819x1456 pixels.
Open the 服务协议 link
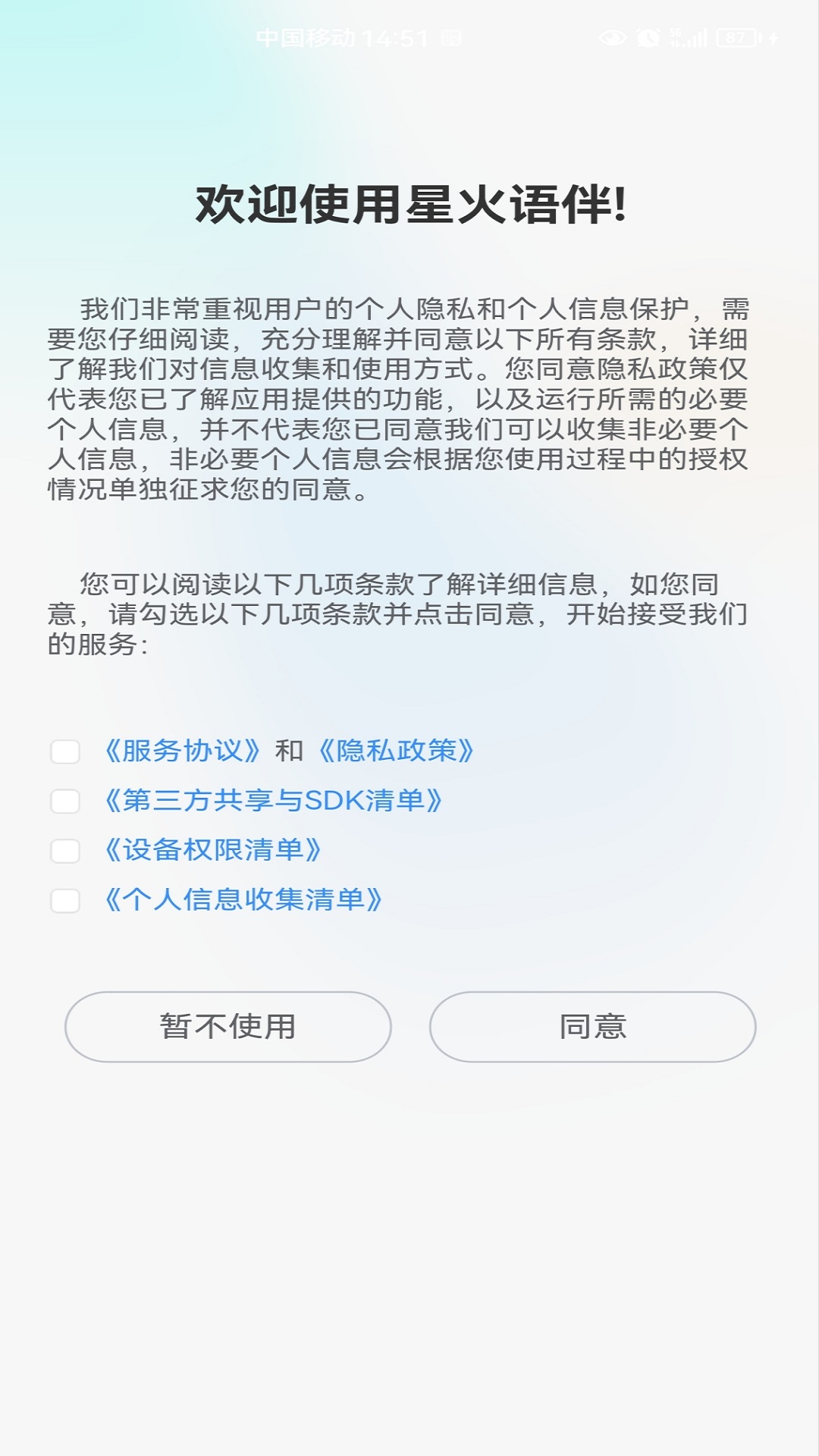click(182, 751)
